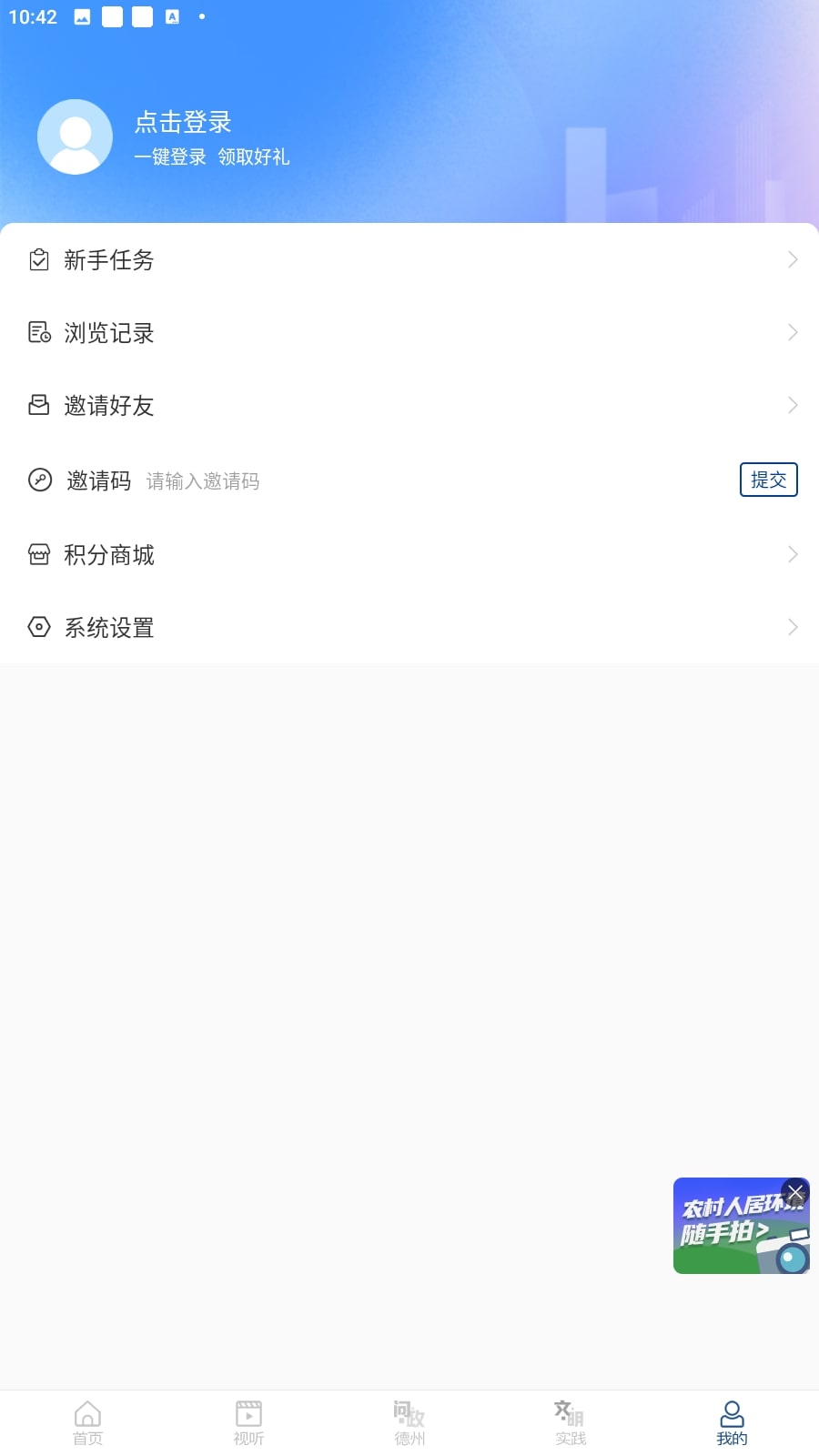
Task: Switch to the 首页 tab
Action: click(x=88, y=1422)
